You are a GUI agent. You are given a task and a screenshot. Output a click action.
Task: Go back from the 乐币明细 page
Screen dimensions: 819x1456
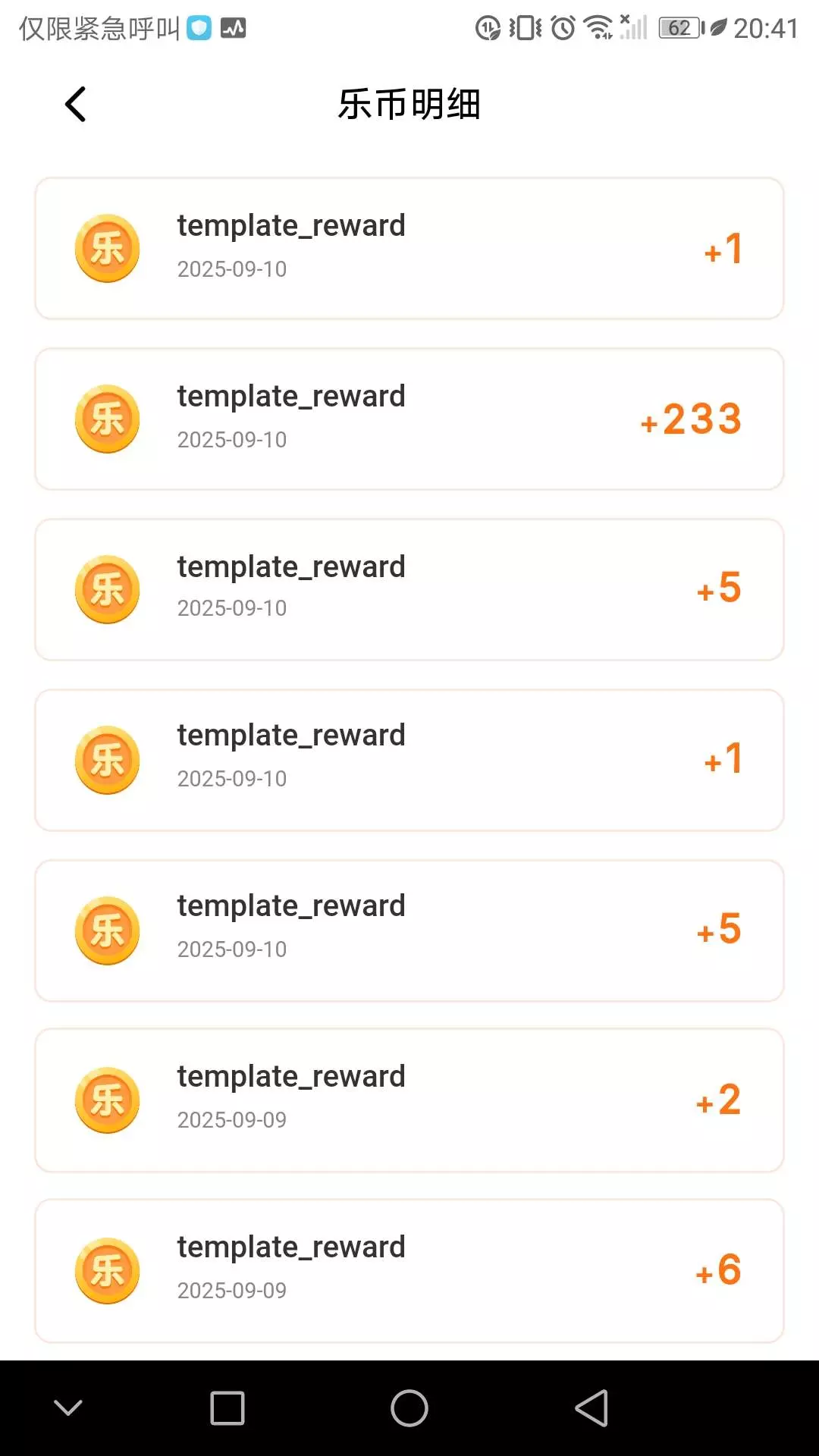click(x=76, y=104)
